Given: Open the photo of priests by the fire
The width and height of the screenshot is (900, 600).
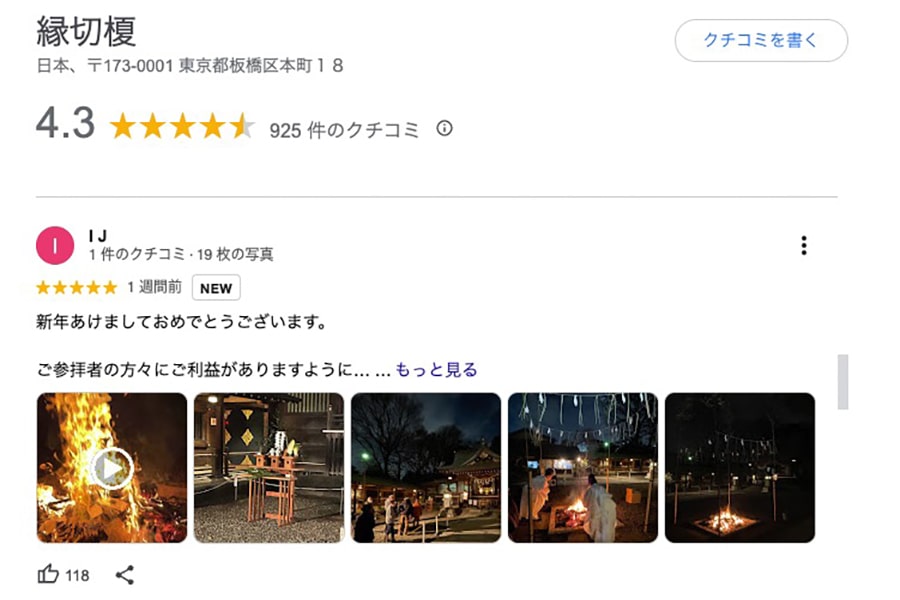Looking at the screenshot, I should [x=582, y=467].
